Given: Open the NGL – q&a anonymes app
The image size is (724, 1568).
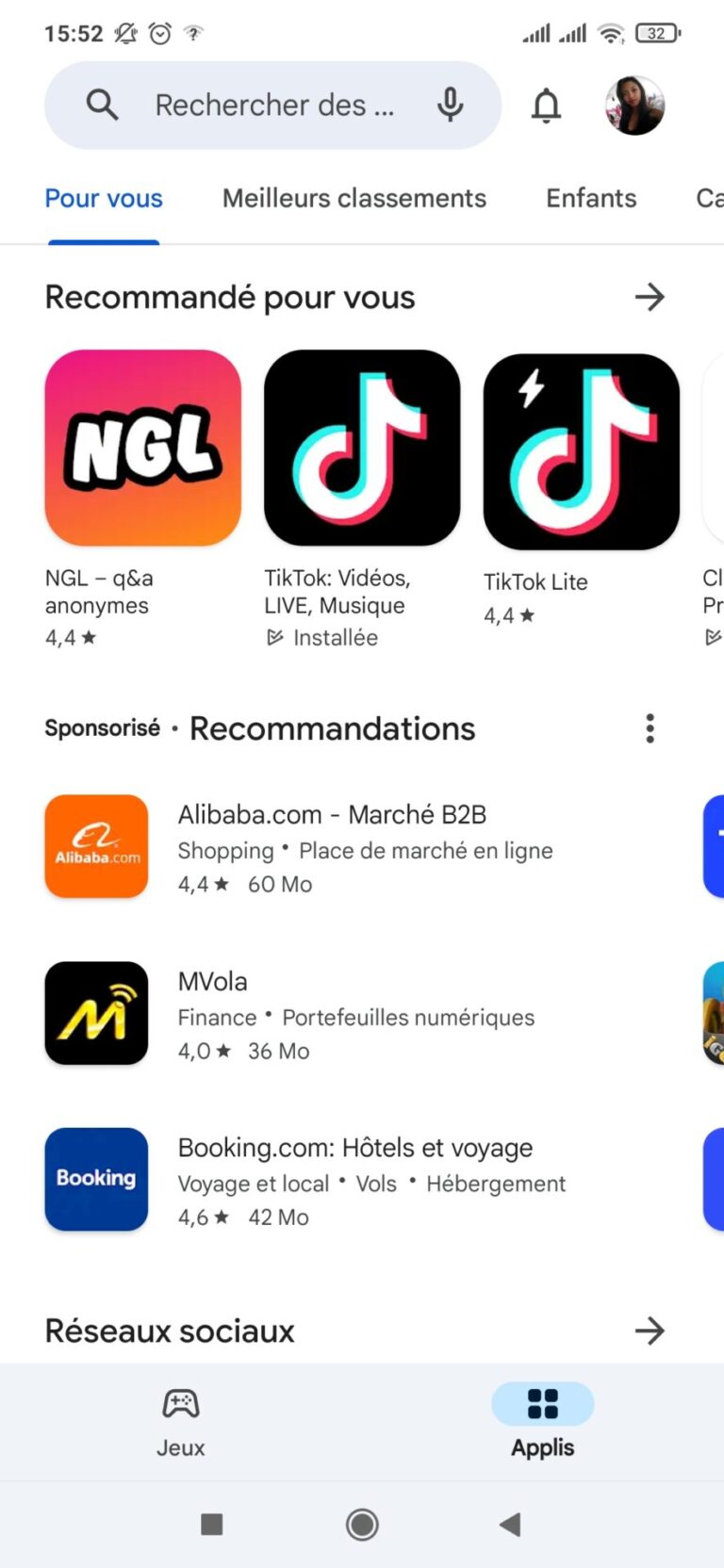Looking at the screenshot, I should pos(142,499).
